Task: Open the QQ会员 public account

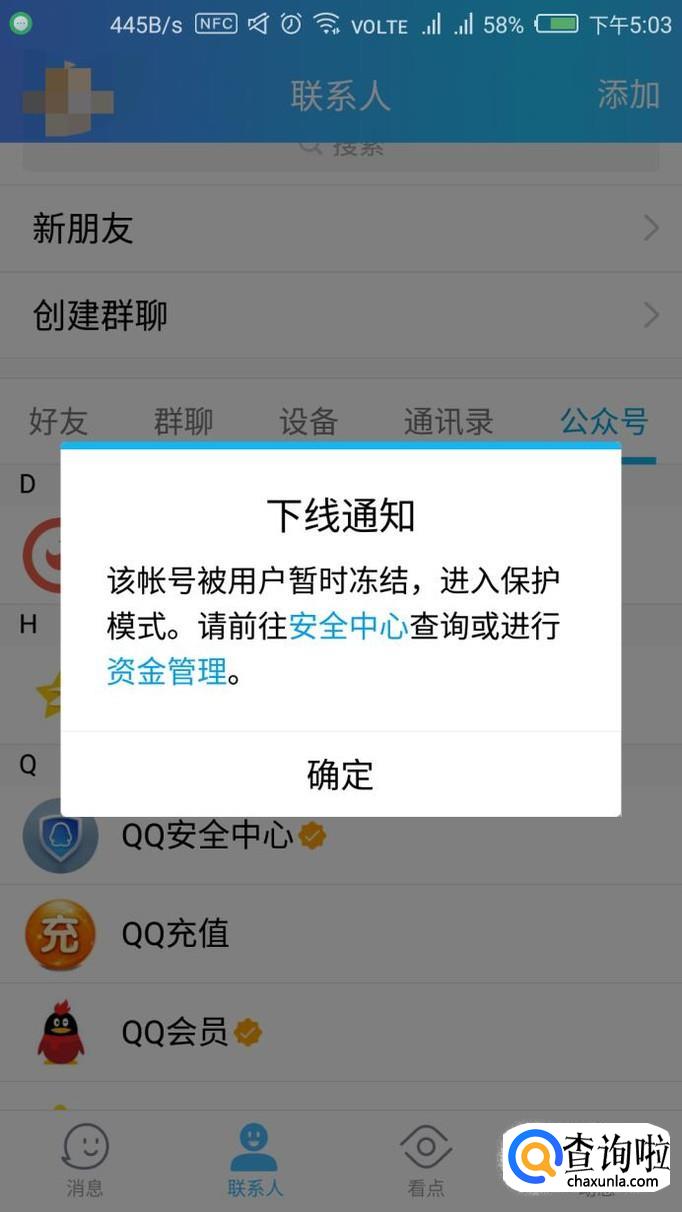Action: click(x=175, y=1032)
